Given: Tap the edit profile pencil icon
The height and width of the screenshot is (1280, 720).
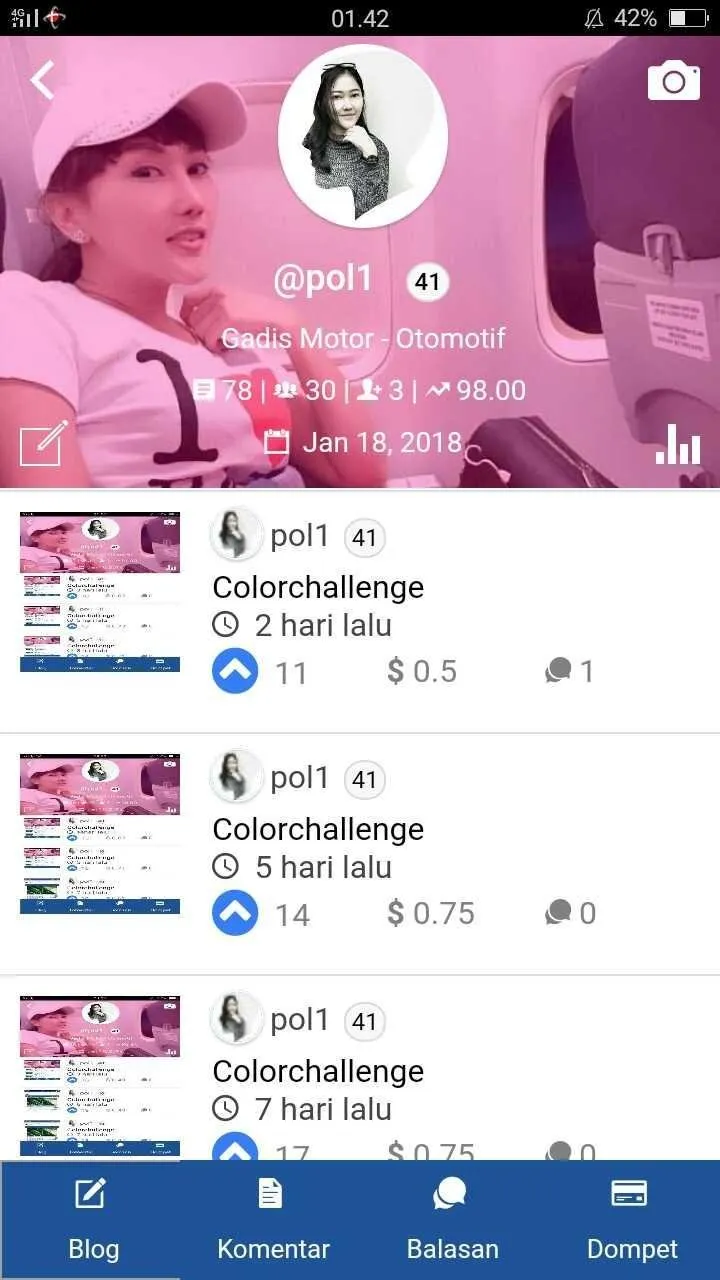Looking at the screenshot, I should tap(44, 443).
